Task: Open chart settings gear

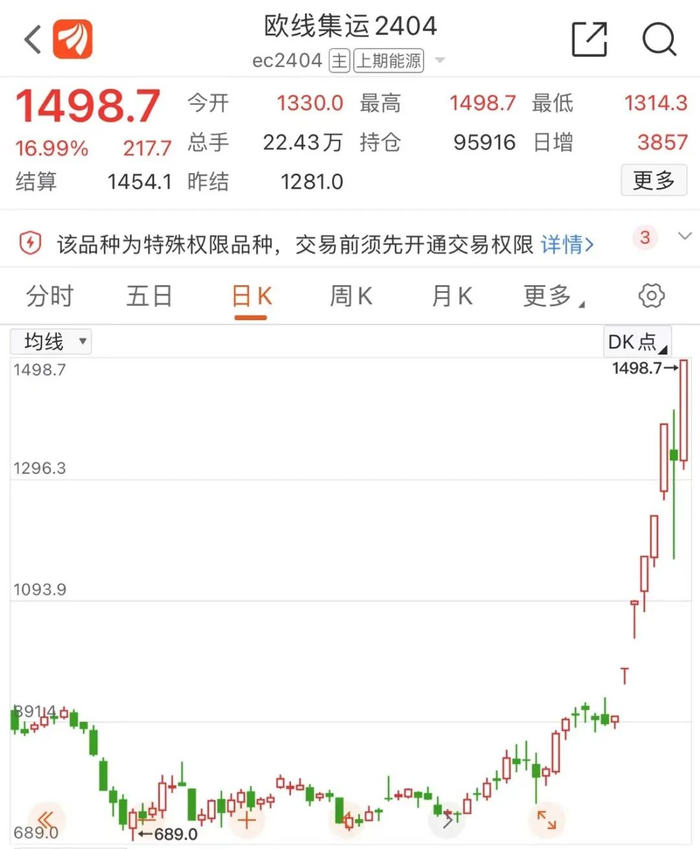Action: [x=651, y=296]
